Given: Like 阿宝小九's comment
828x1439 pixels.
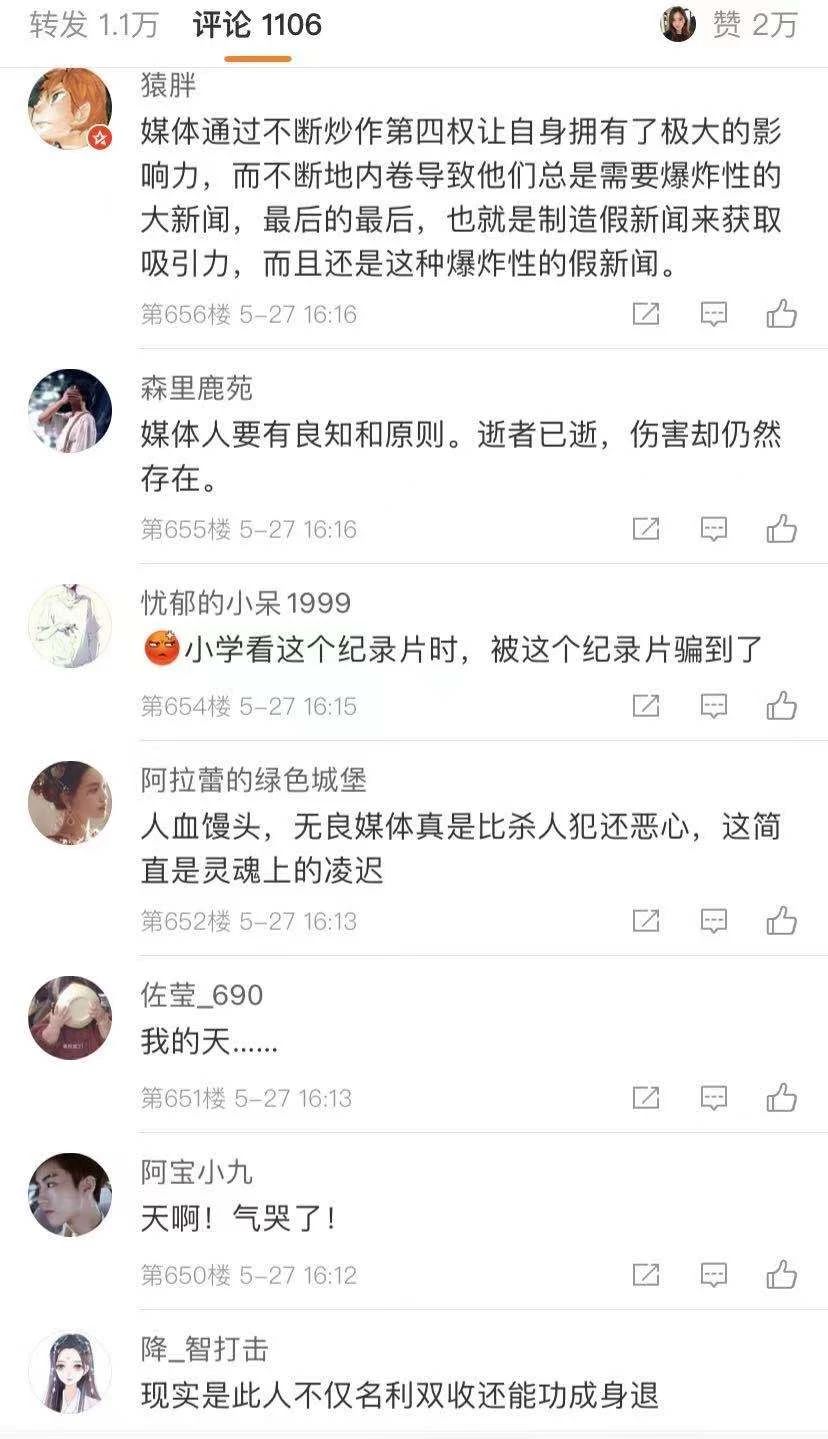Looking at the screenshot, I should tap(781, 1275).
